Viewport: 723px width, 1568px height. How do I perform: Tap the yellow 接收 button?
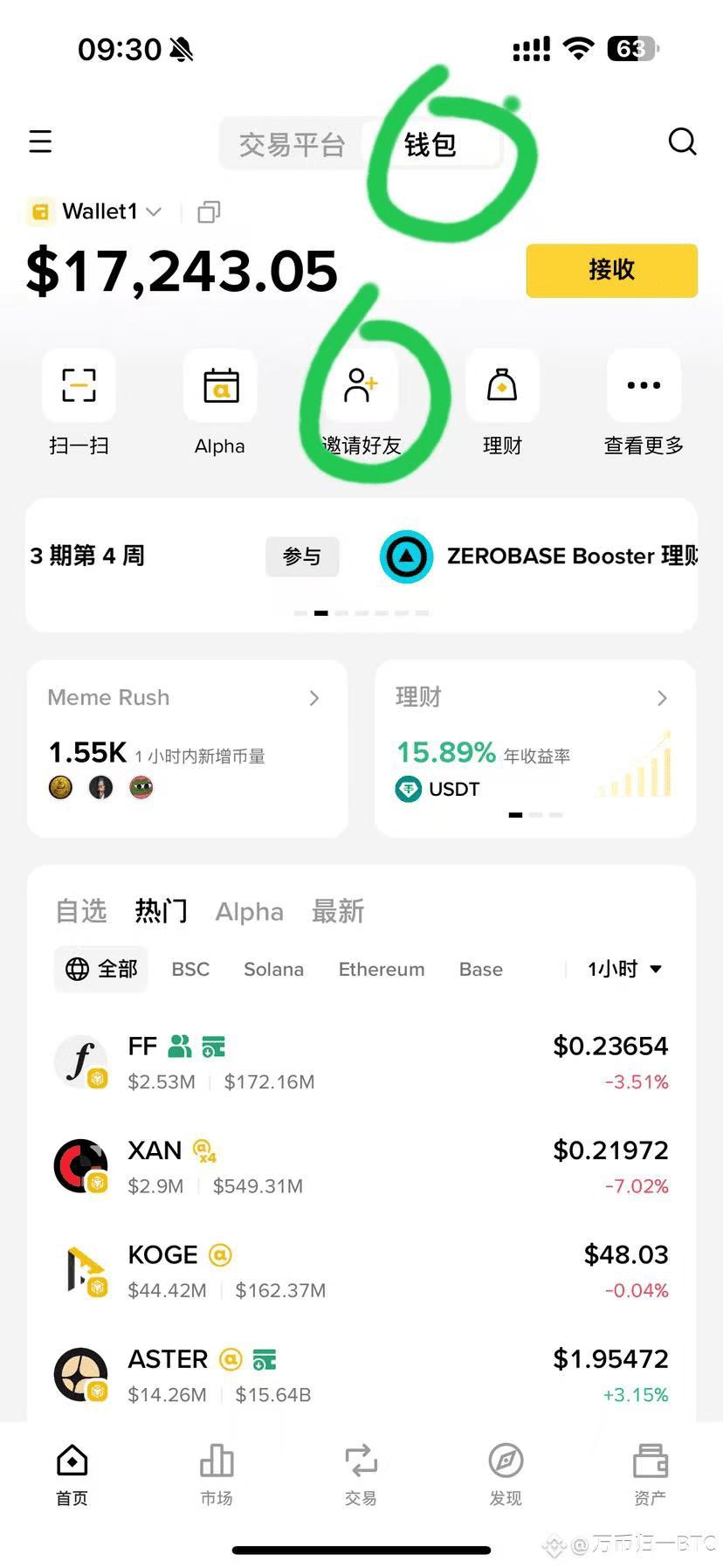click(x=611, y=270)
